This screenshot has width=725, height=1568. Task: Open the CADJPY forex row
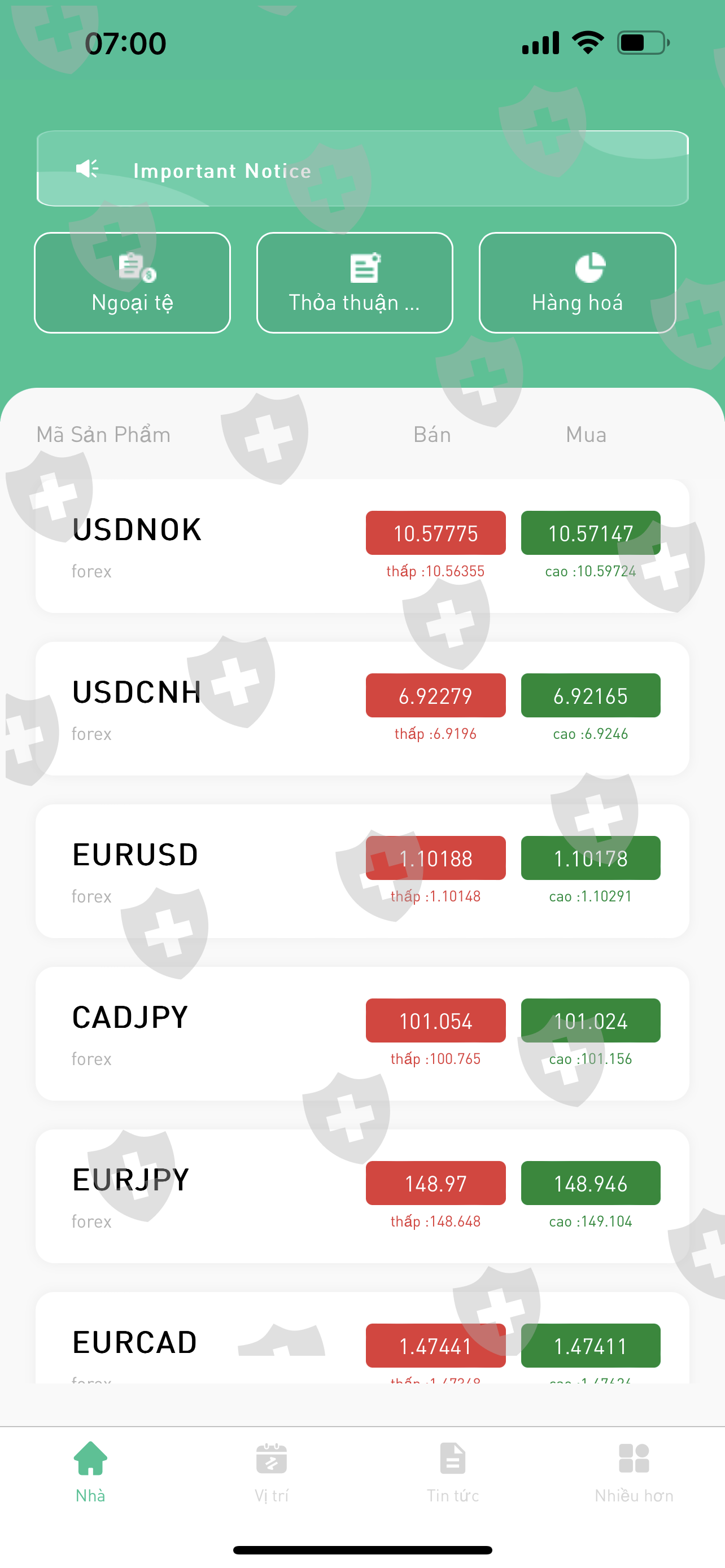pos(362,1033)
